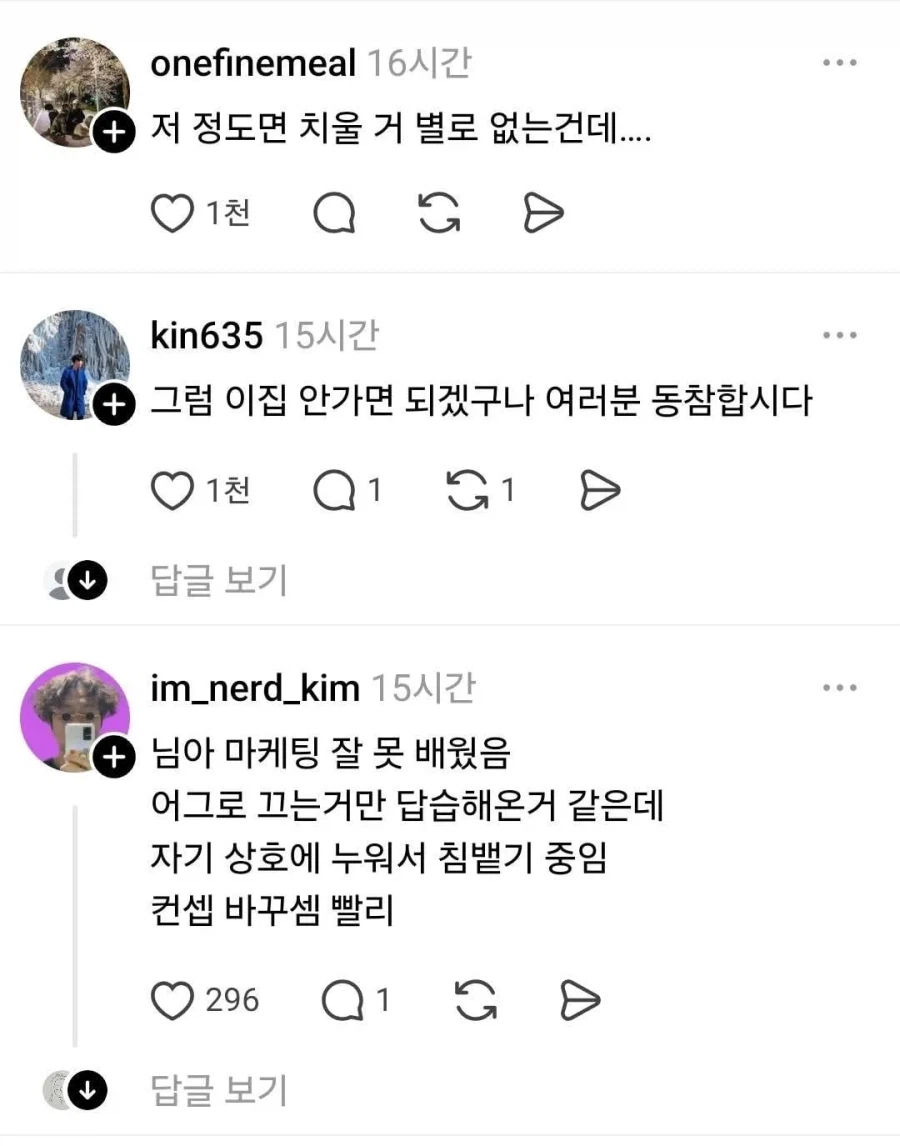900x1146 pixels.
Task: Follow kin635 via the plus badge
Action: click(113, 405)
